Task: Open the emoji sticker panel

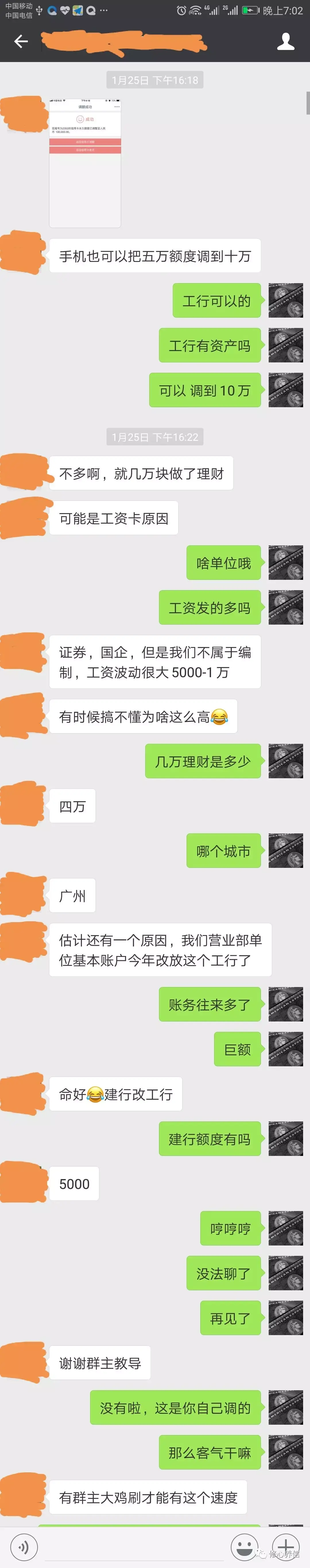Action: (x=245, y=1546)
